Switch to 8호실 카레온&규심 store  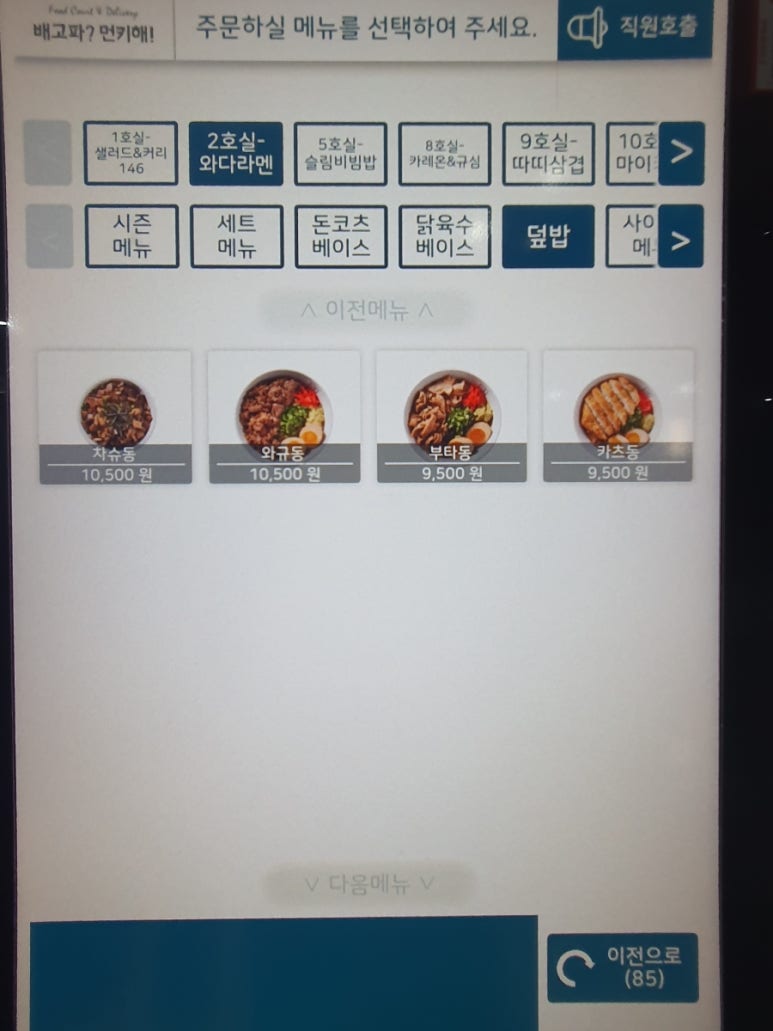[444, 154]
